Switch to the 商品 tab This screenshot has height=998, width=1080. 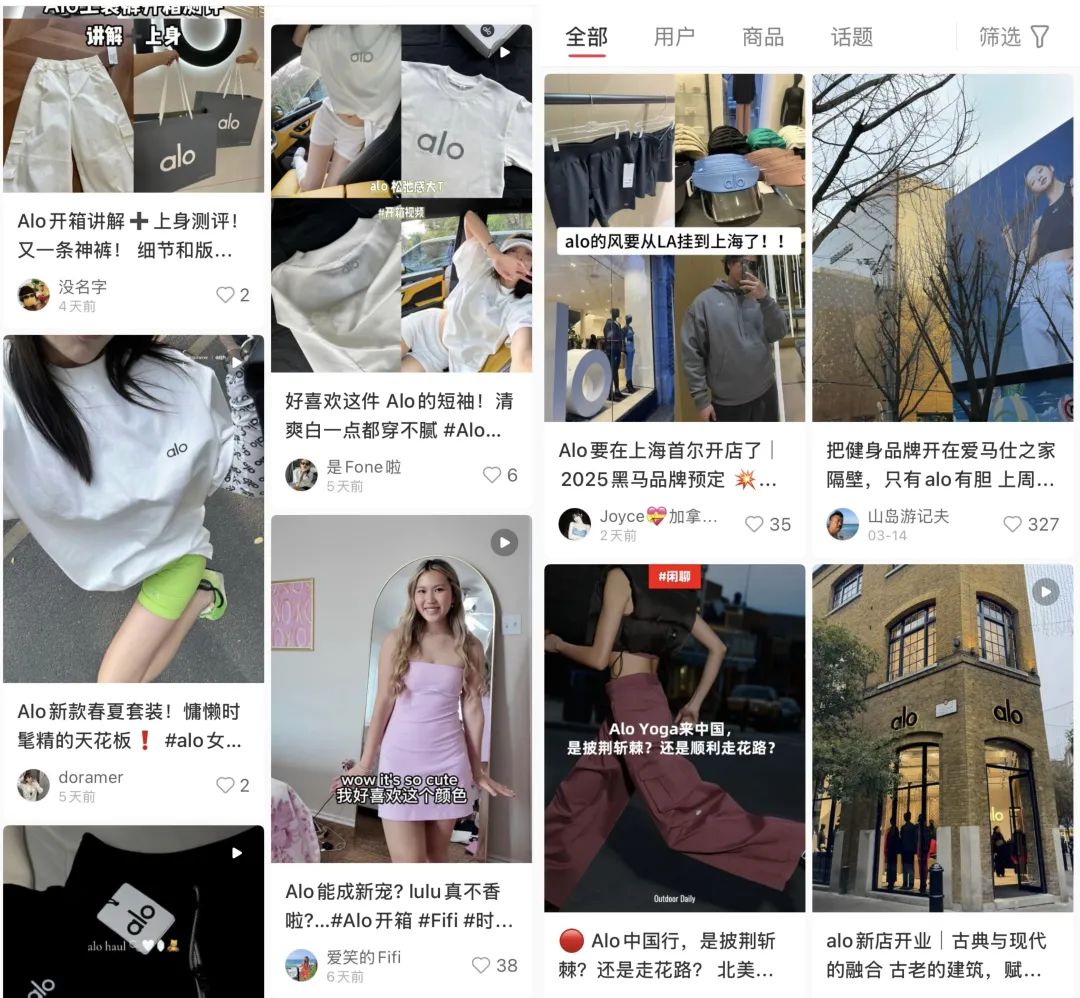point(763,37)
